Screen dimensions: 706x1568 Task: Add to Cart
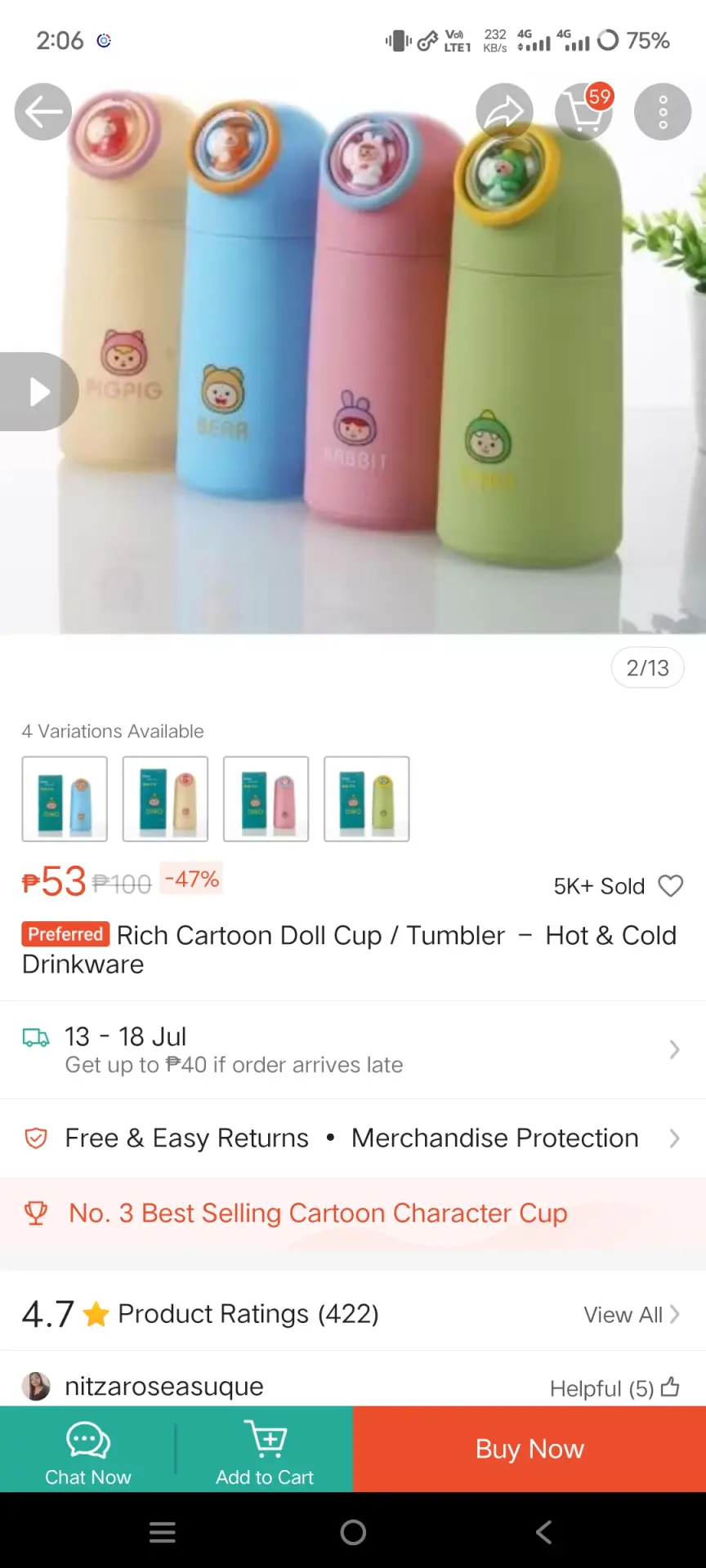click(265, 1449)
